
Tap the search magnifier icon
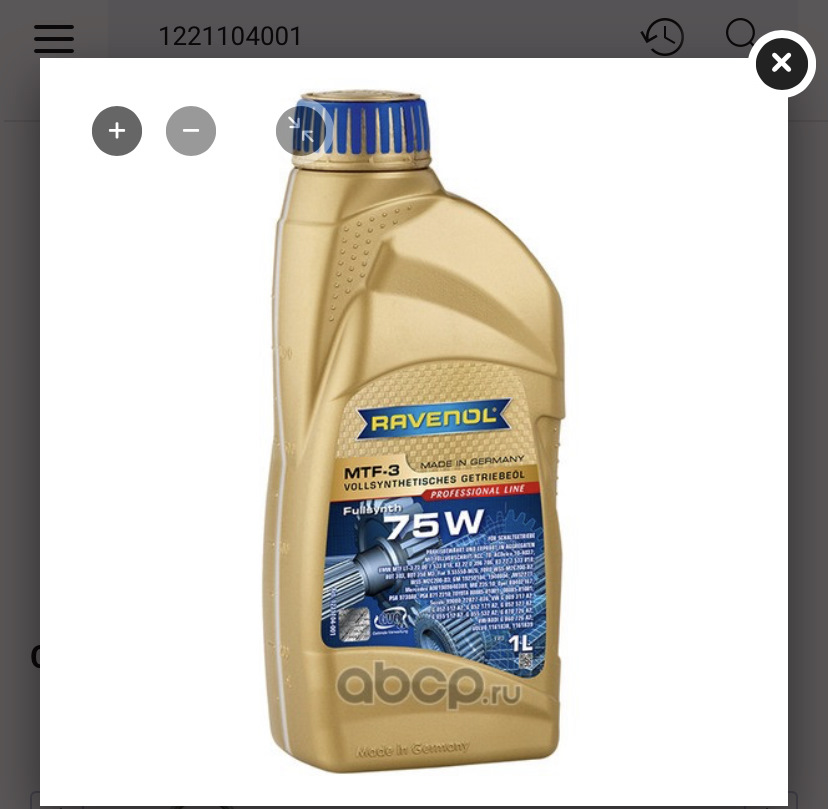tap(741, 34)
